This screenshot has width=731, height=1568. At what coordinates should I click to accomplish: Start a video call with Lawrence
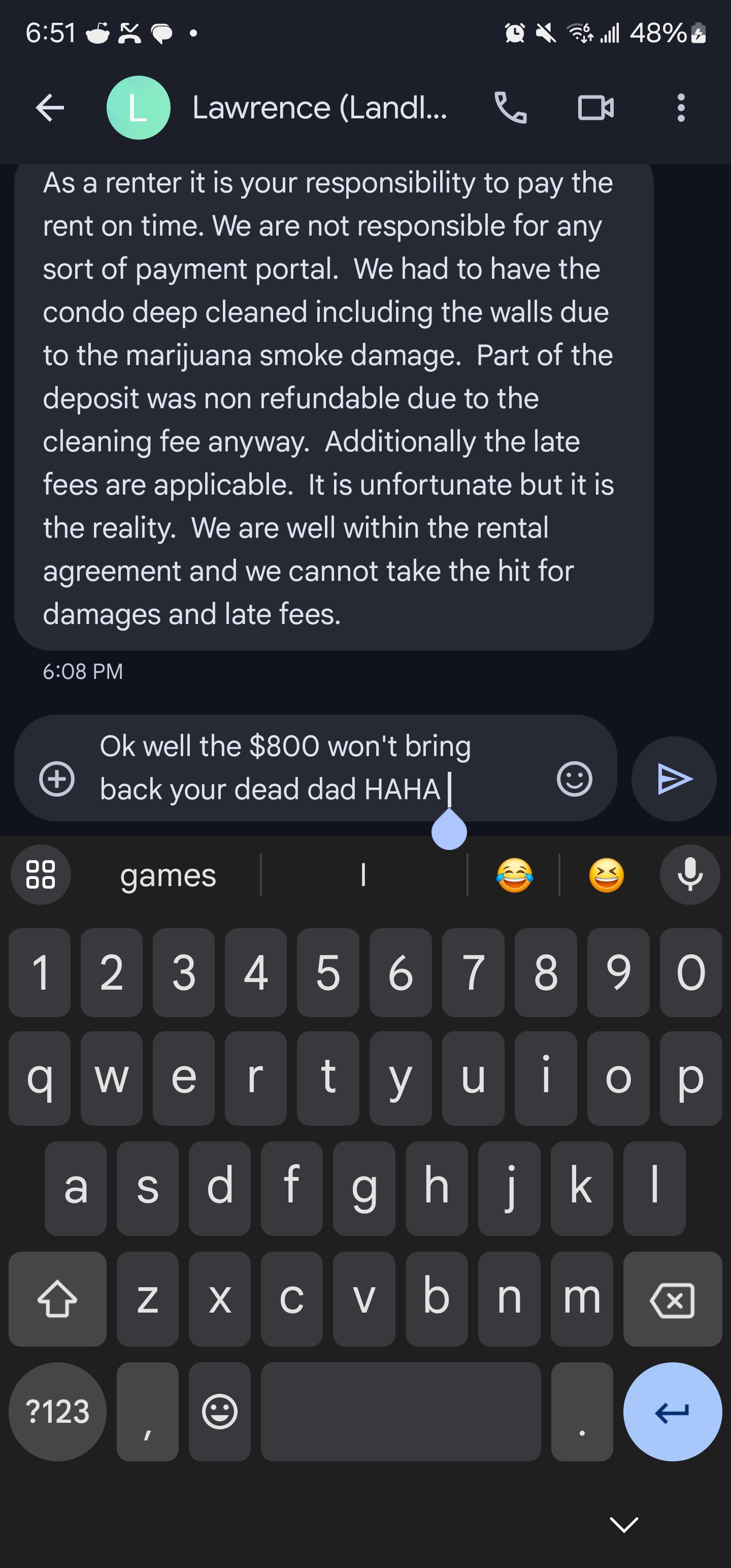point(595,108)
